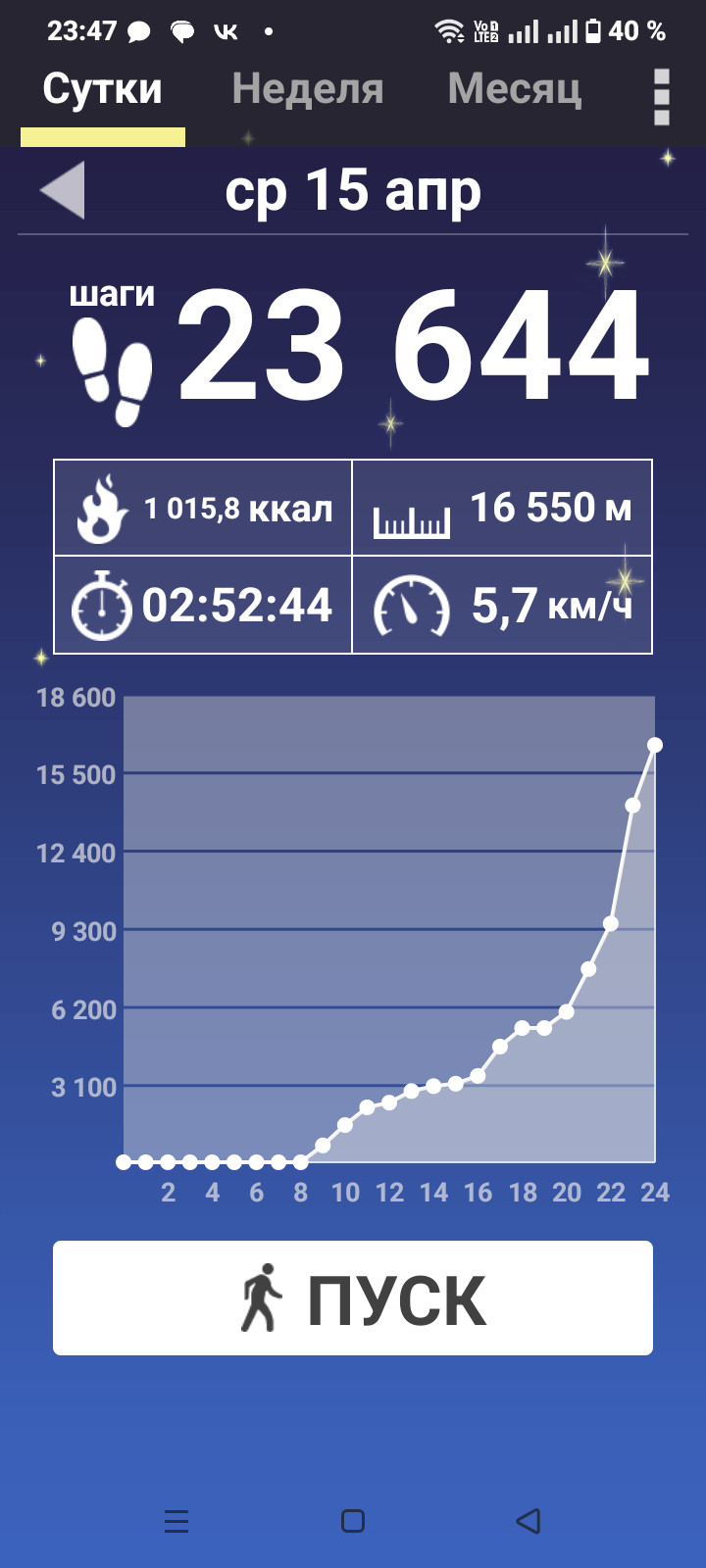The width and height of the screenshot is (706, 1568).
Task: Open the three-dot overflow menu
Action: tap(661, 97)
